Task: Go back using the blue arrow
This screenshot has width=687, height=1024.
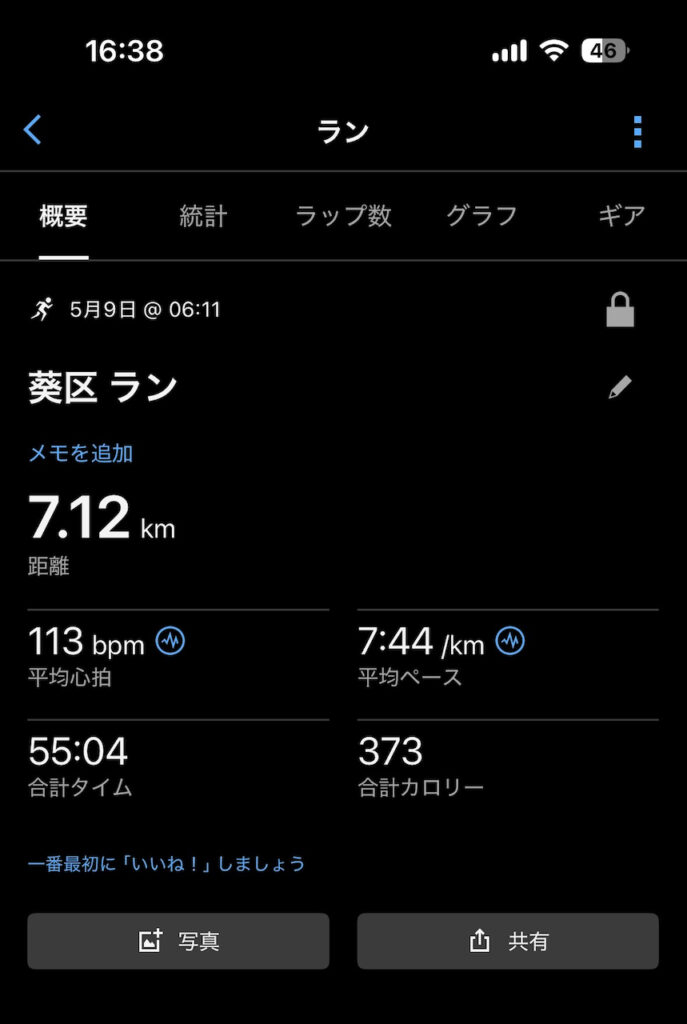Action: coord(33,130)
